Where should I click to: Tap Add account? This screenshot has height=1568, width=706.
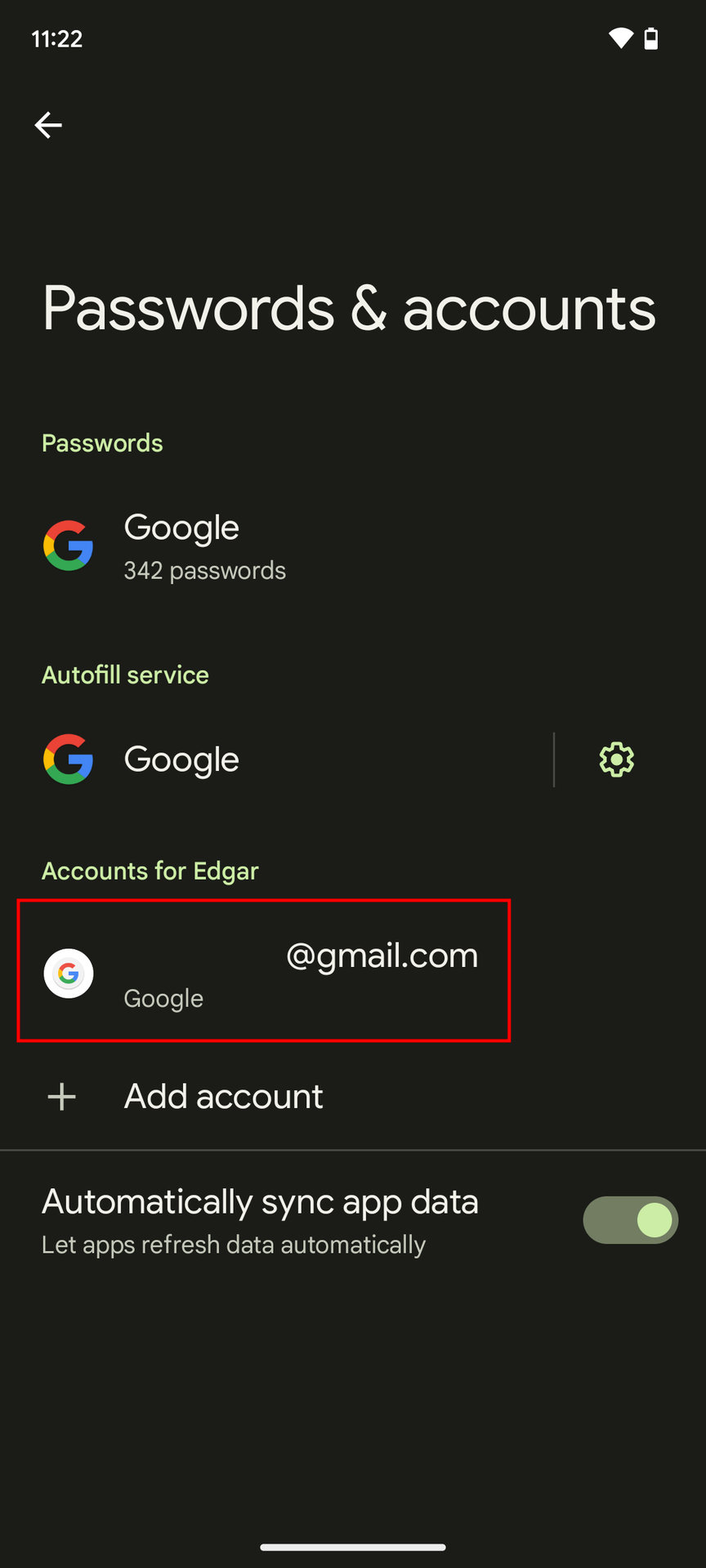click(222, 1097)
